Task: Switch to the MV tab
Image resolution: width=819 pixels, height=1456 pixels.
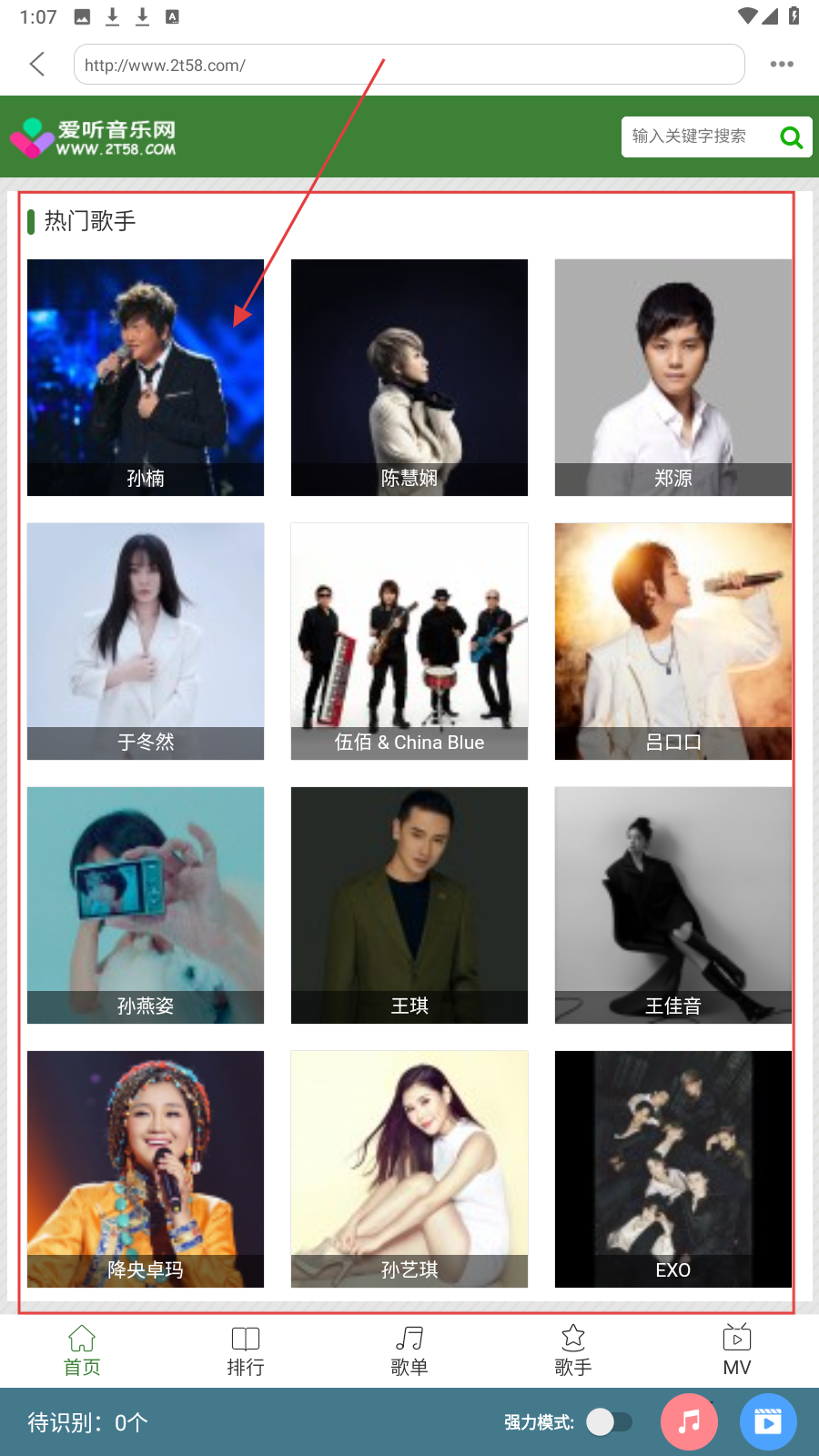Action: (x=737, y=1351)
